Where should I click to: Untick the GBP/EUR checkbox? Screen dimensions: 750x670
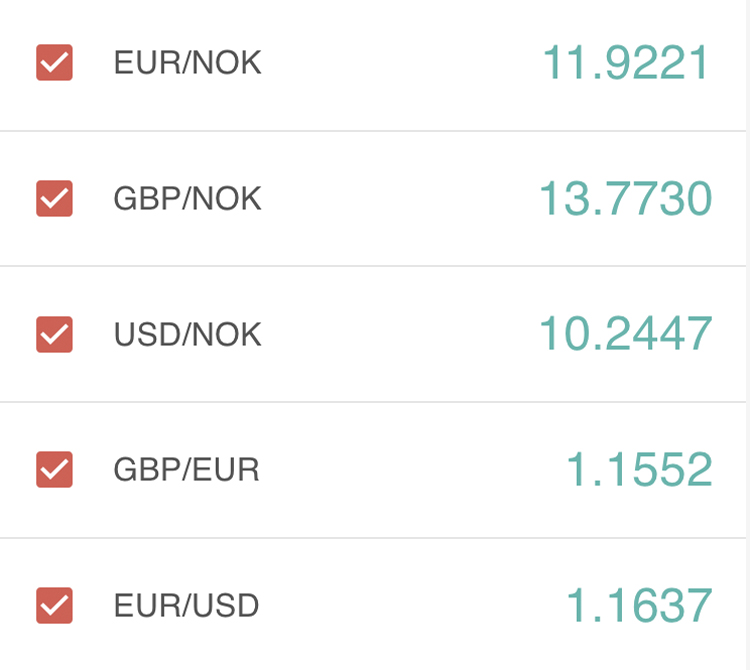click(54, 469)
